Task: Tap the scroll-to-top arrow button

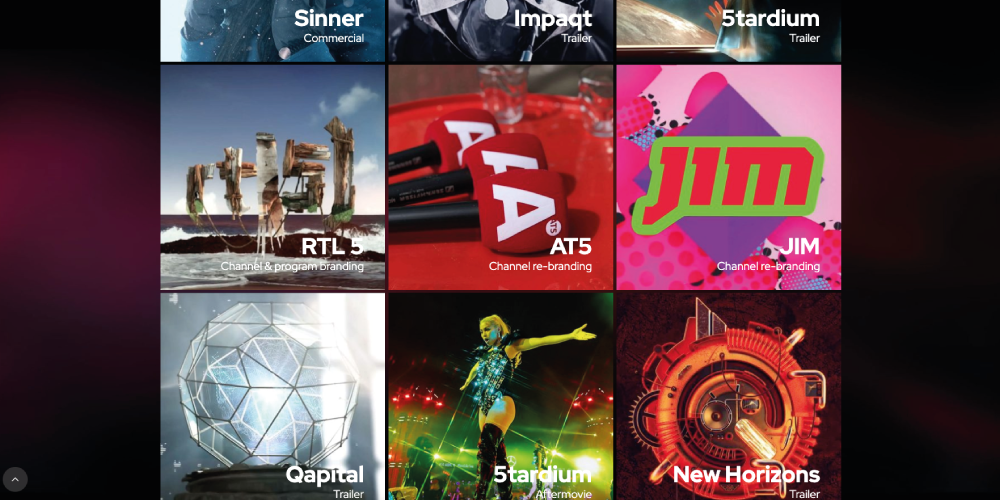Action: pos(15,480)
